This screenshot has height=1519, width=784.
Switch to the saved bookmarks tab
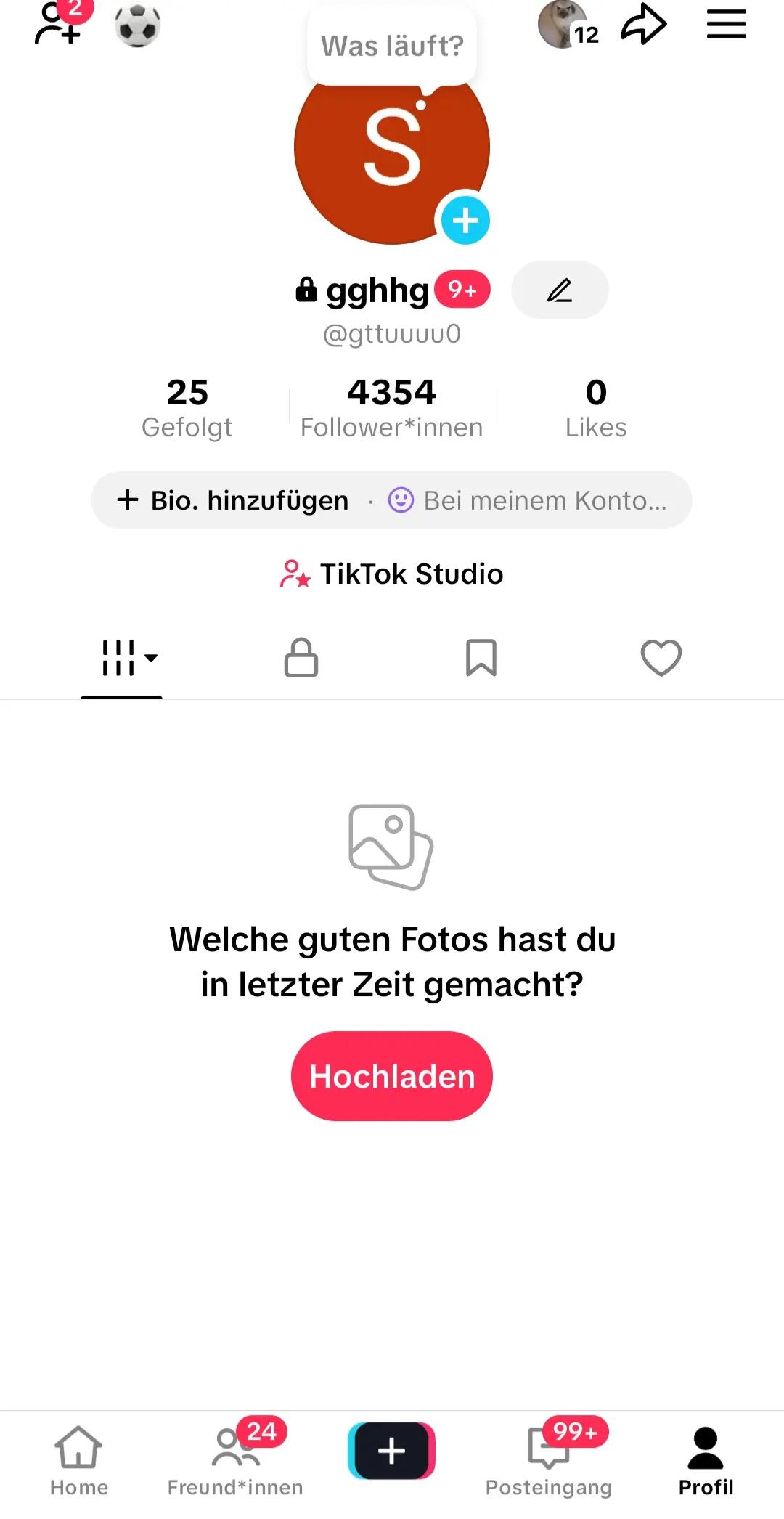481,658
